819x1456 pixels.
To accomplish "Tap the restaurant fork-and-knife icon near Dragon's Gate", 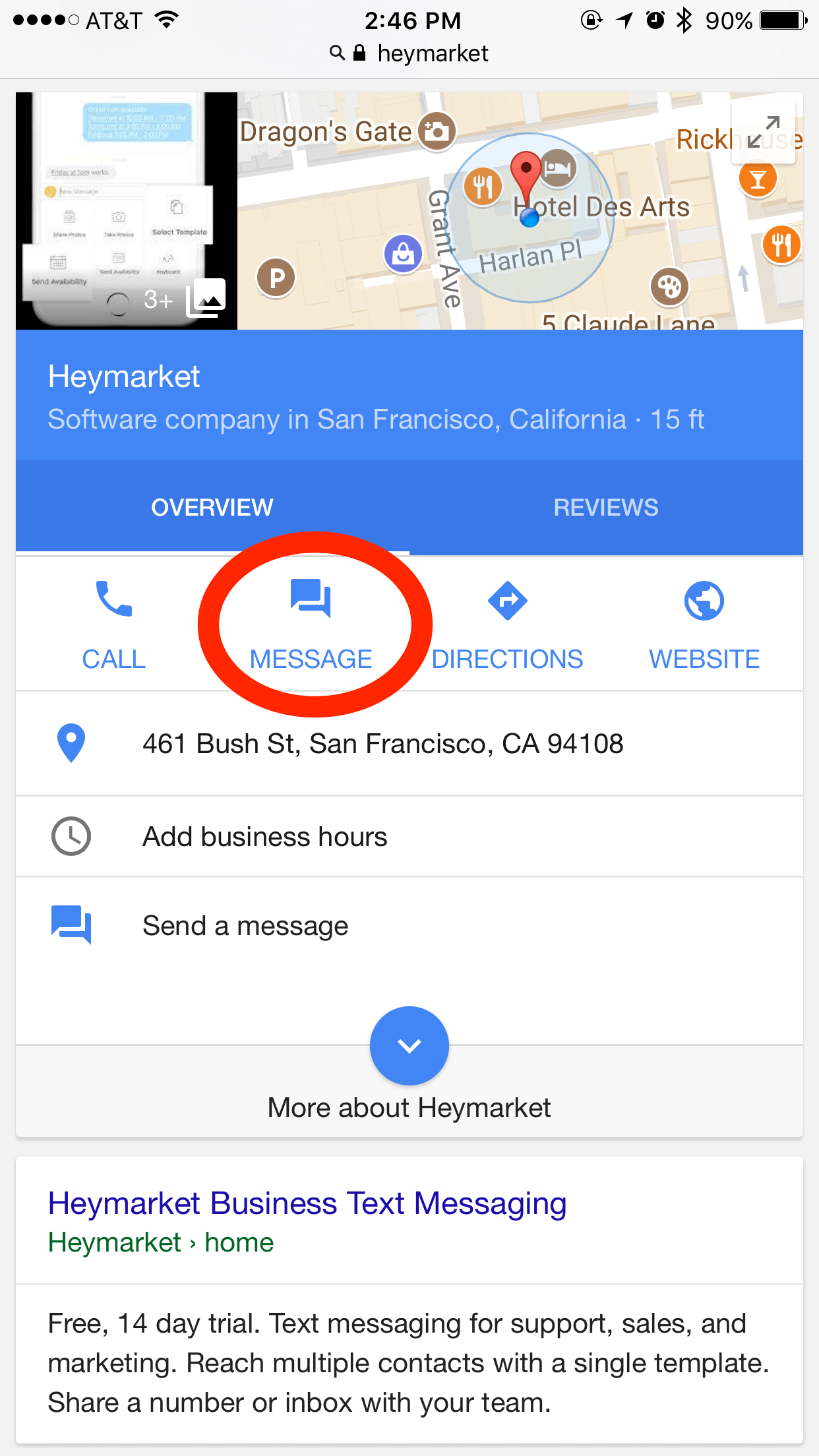I will [x=482, y=186].
